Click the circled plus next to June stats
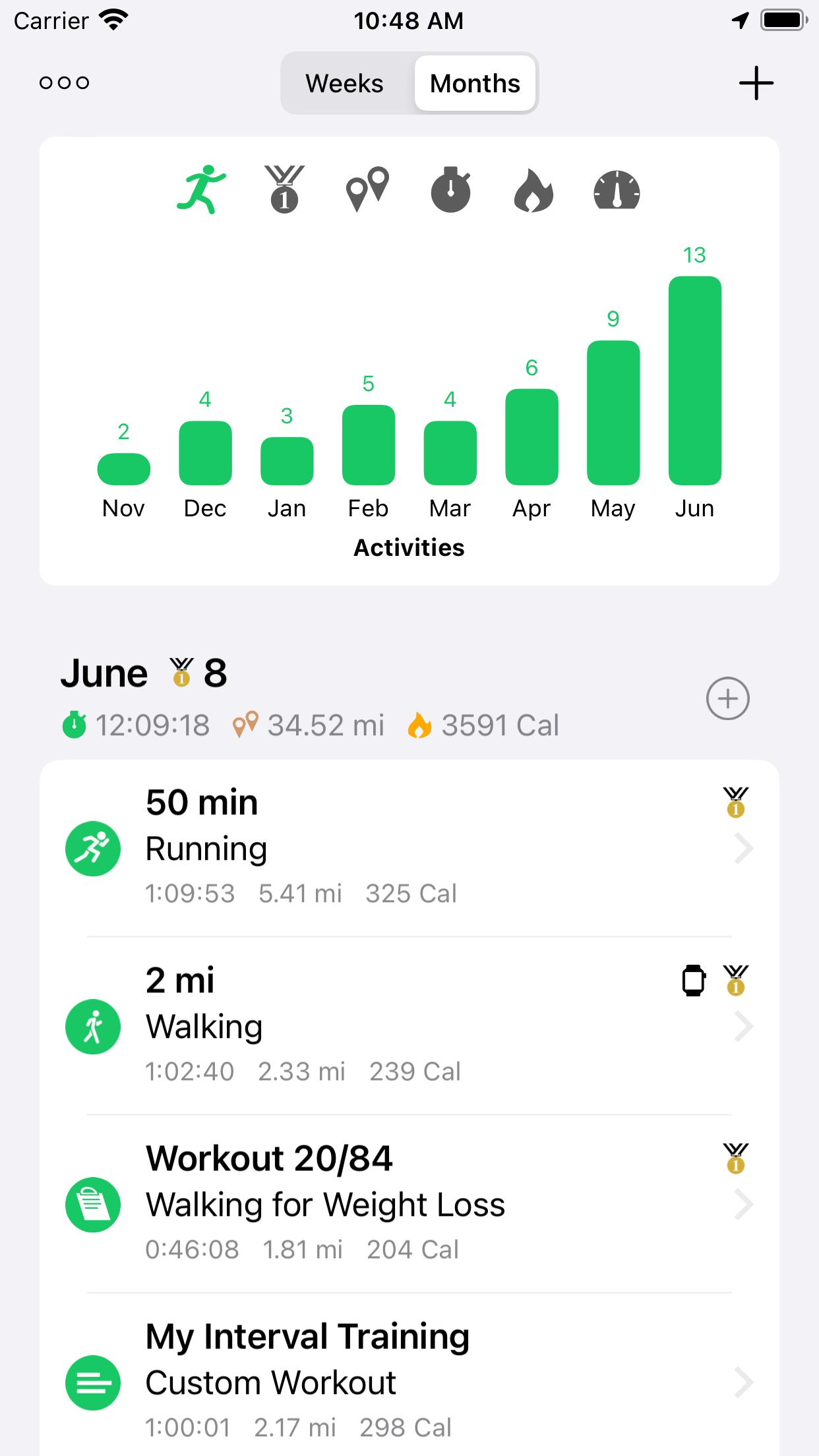The image size is (819, 1456). point(727,698)
